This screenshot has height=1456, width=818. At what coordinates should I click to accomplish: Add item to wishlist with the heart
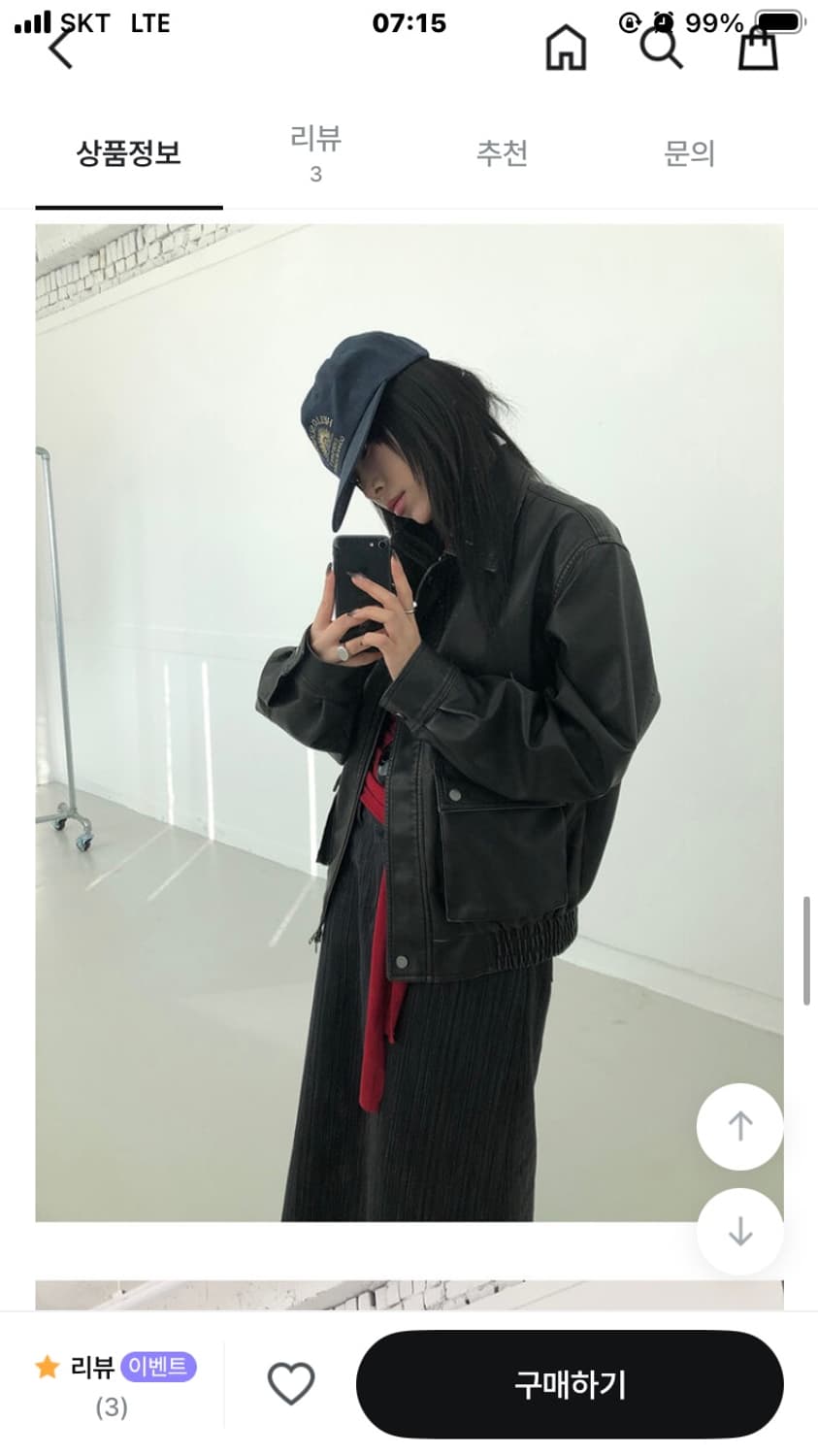(x=290, y=1385)
